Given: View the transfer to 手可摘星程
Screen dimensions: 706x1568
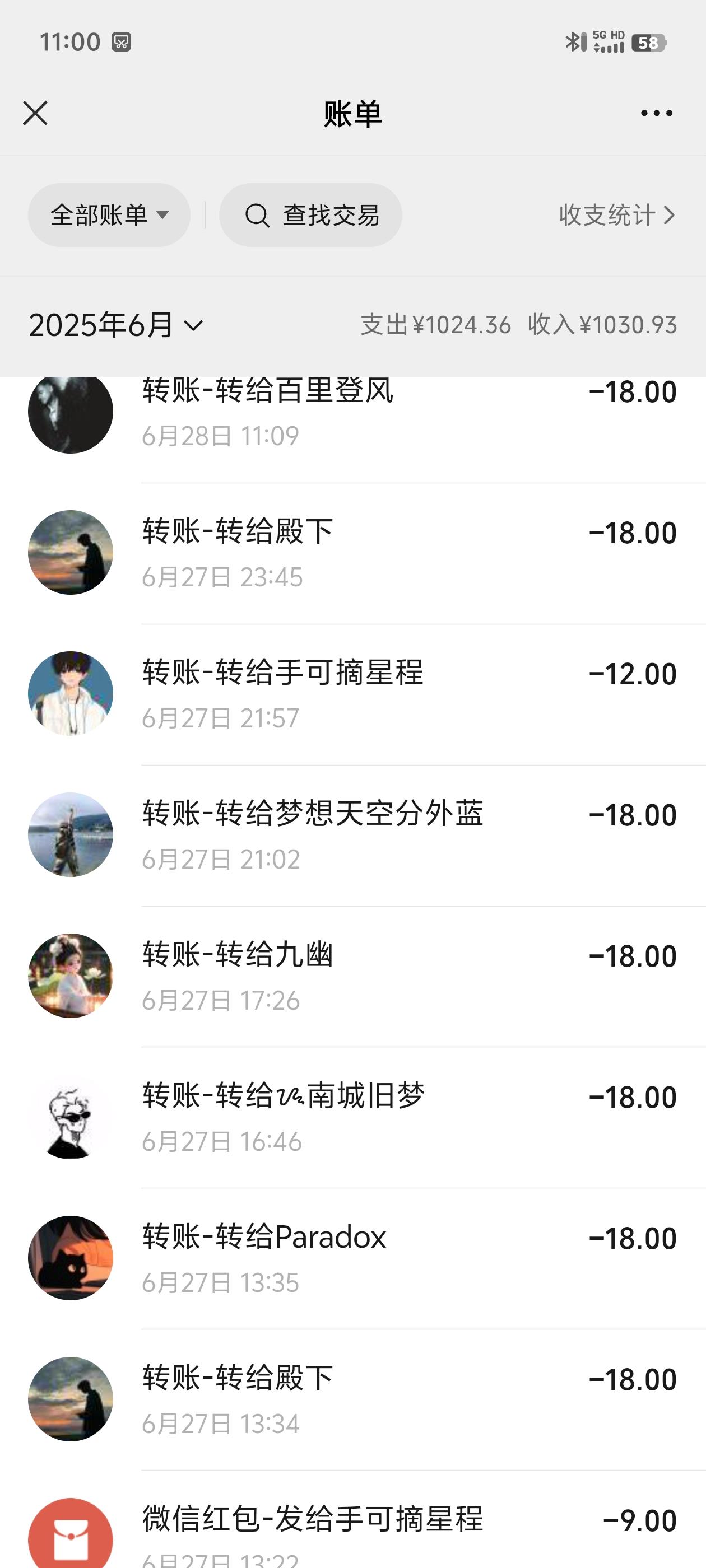Looking at the screenshot, I should [365, 694].
